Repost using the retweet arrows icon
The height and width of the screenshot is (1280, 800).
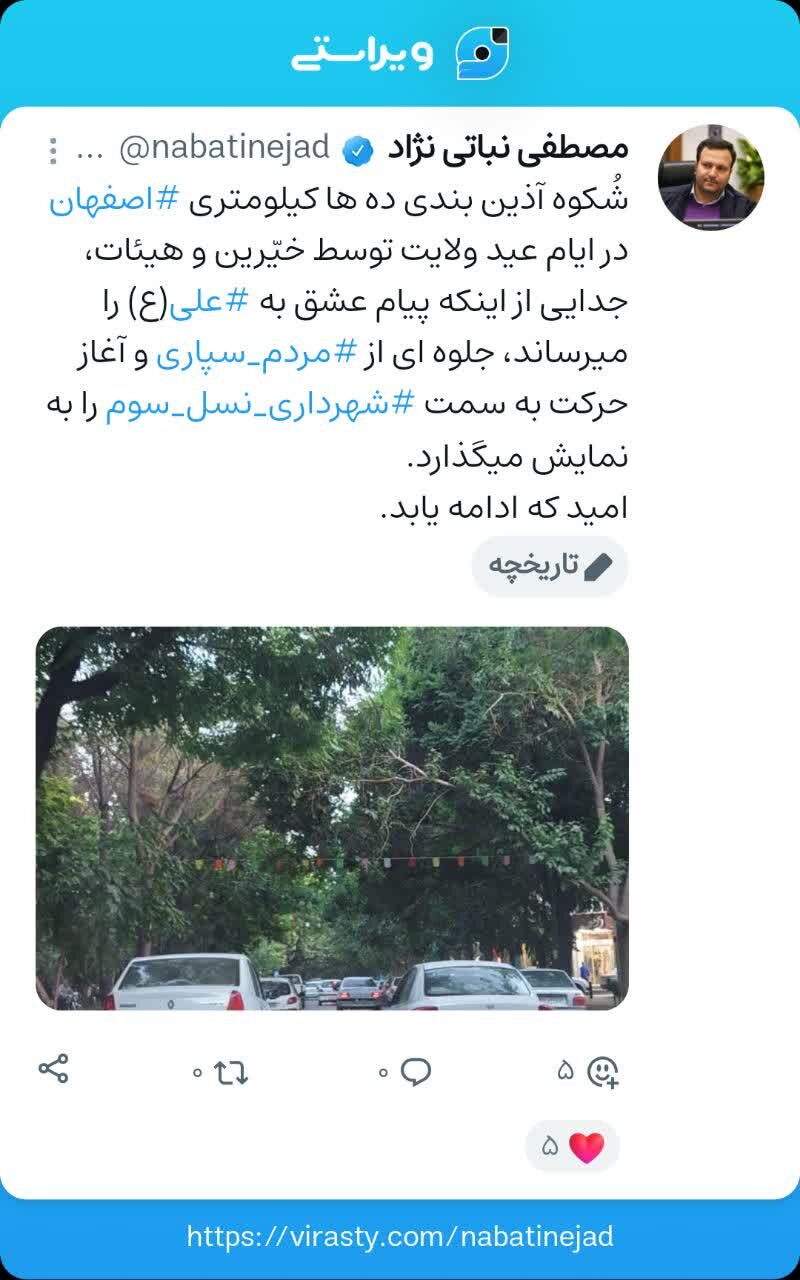230,1070
